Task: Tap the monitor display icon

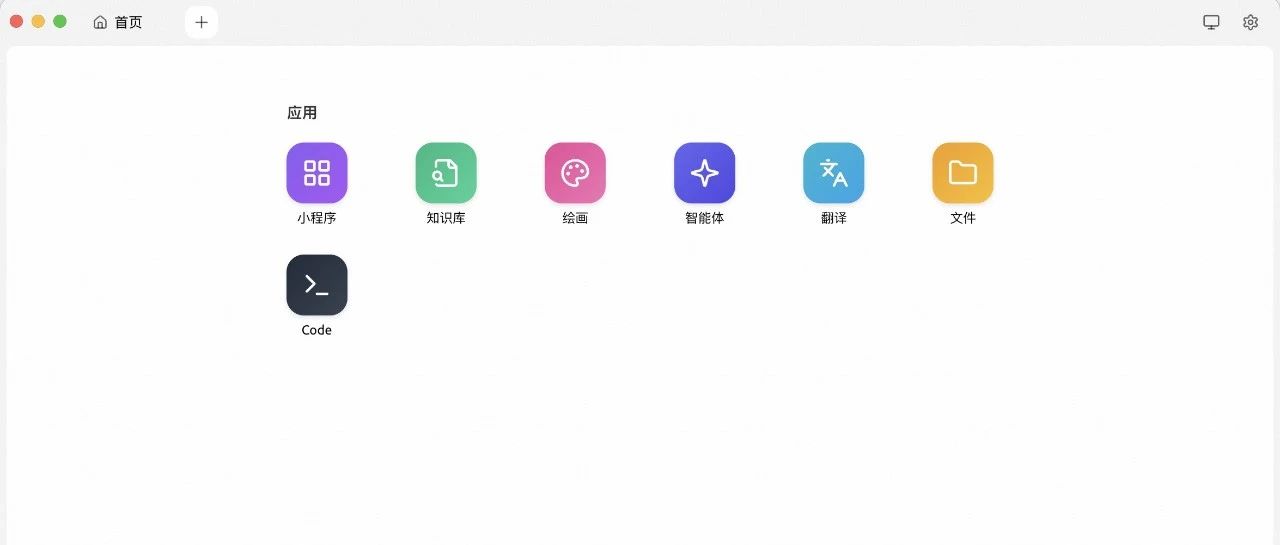Action: pos(1211,22)
